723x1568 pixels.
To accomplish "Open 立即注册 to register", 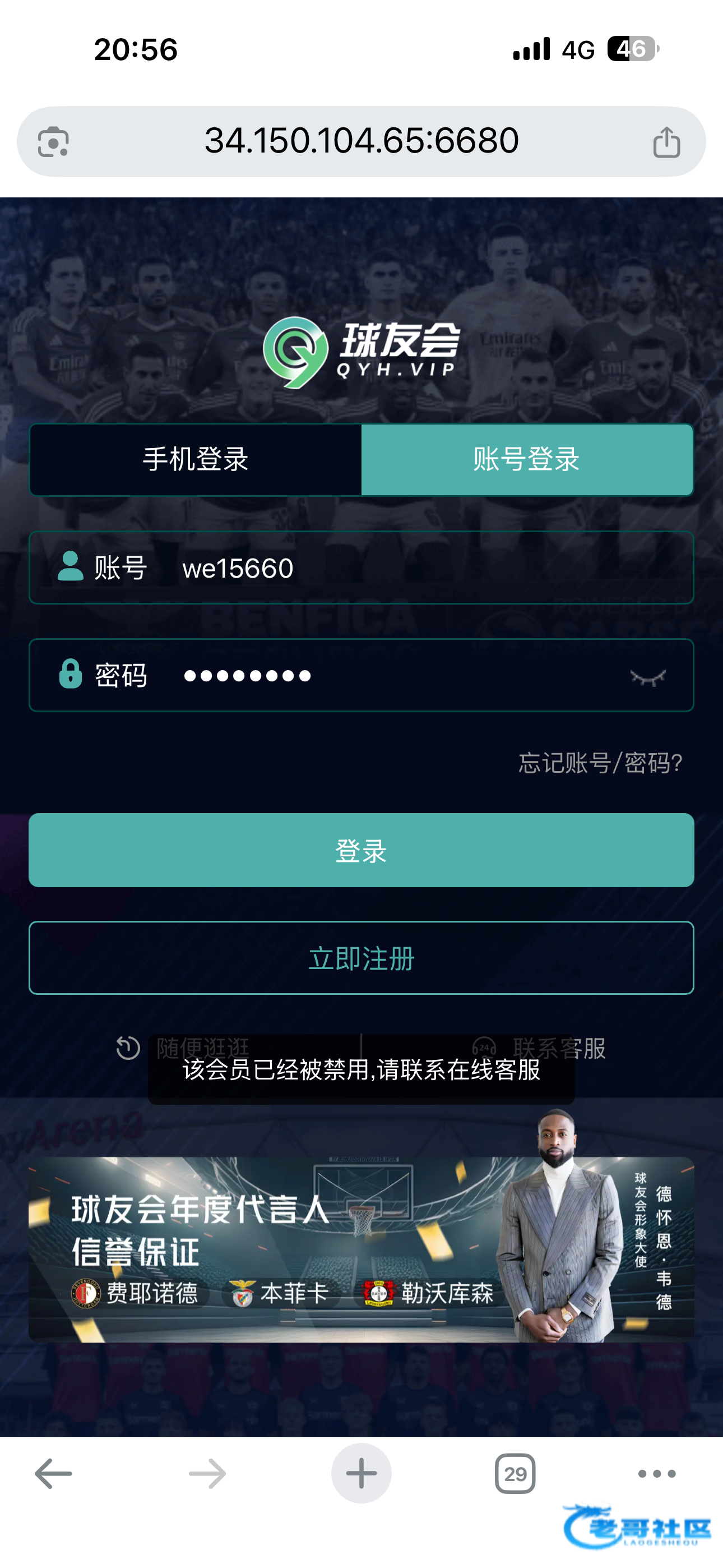I will click(361, 958).
